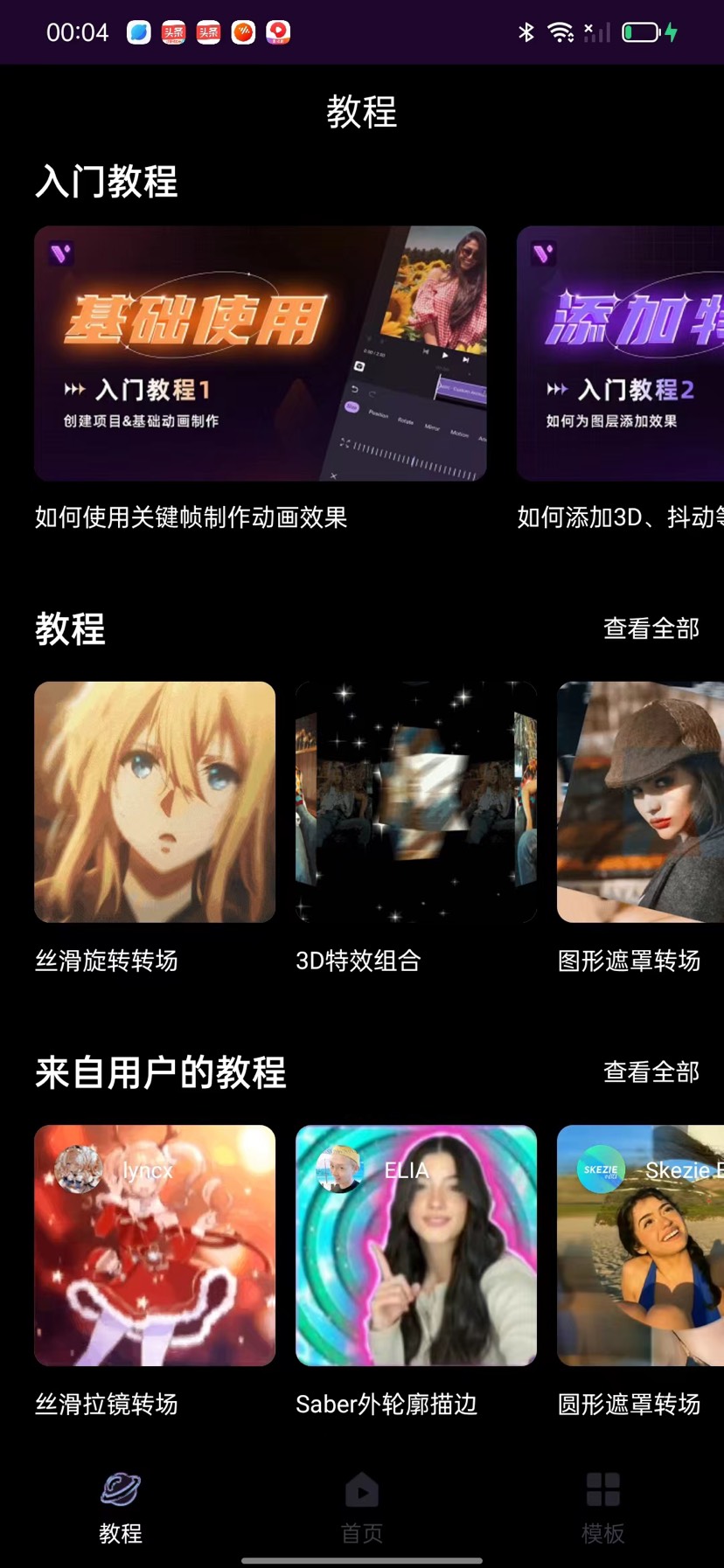Switch to the 模板 tab
Image resolution: width=724 pixels, height=1568 pixels.
click(x=603, y=1507)
